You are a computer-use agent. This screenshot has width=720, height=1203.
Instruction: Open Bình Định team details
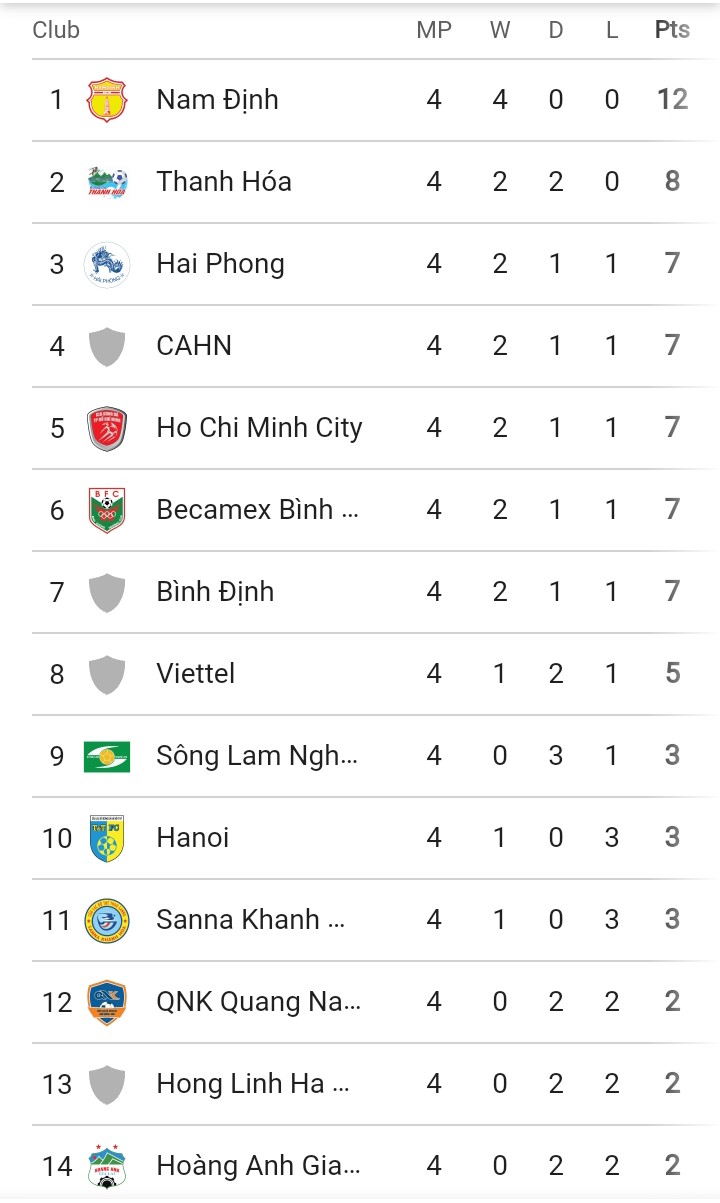(x=215, y=592)
